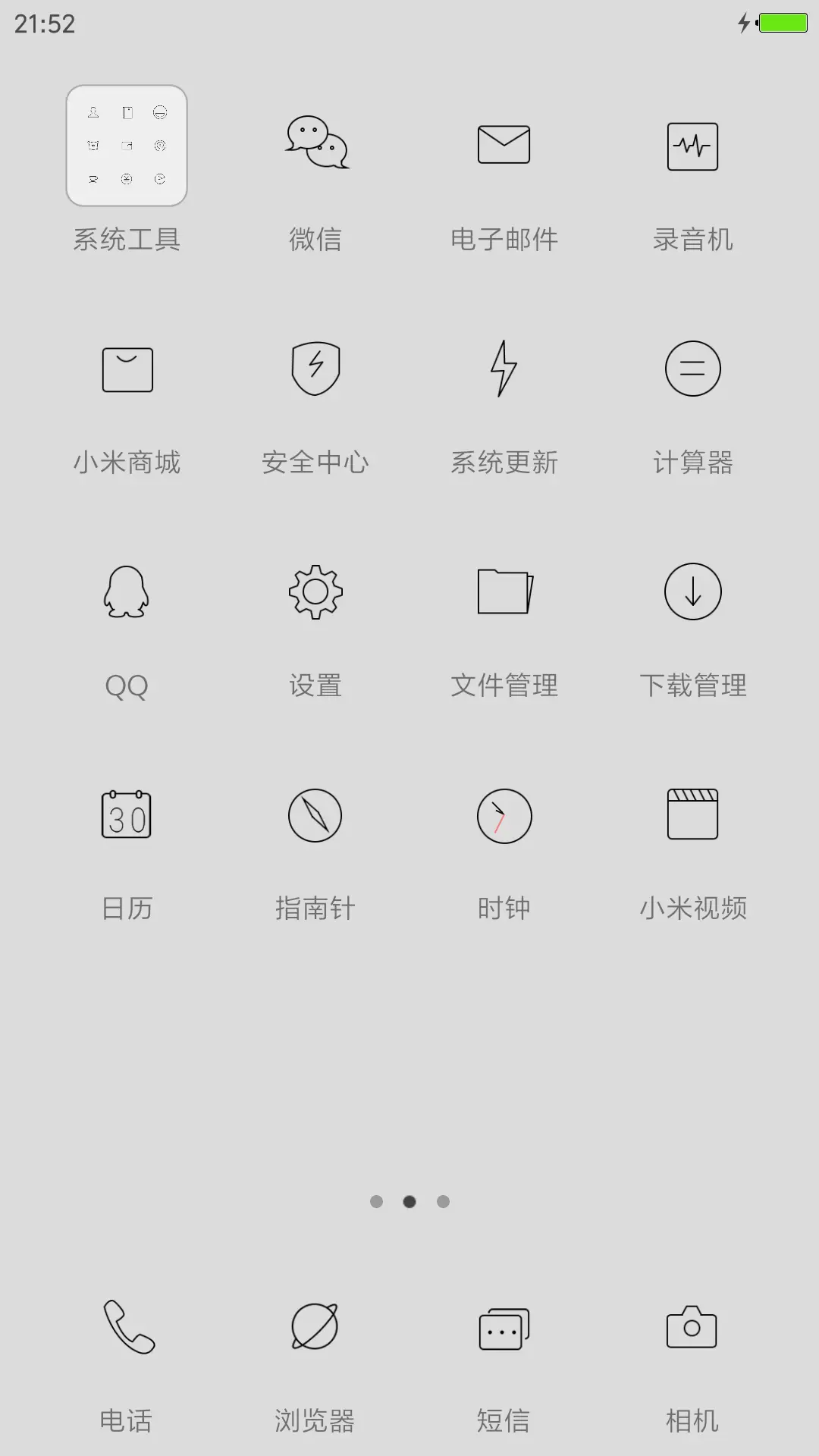
Task: Open 文件管理 file manager
Action: point(504,592)
